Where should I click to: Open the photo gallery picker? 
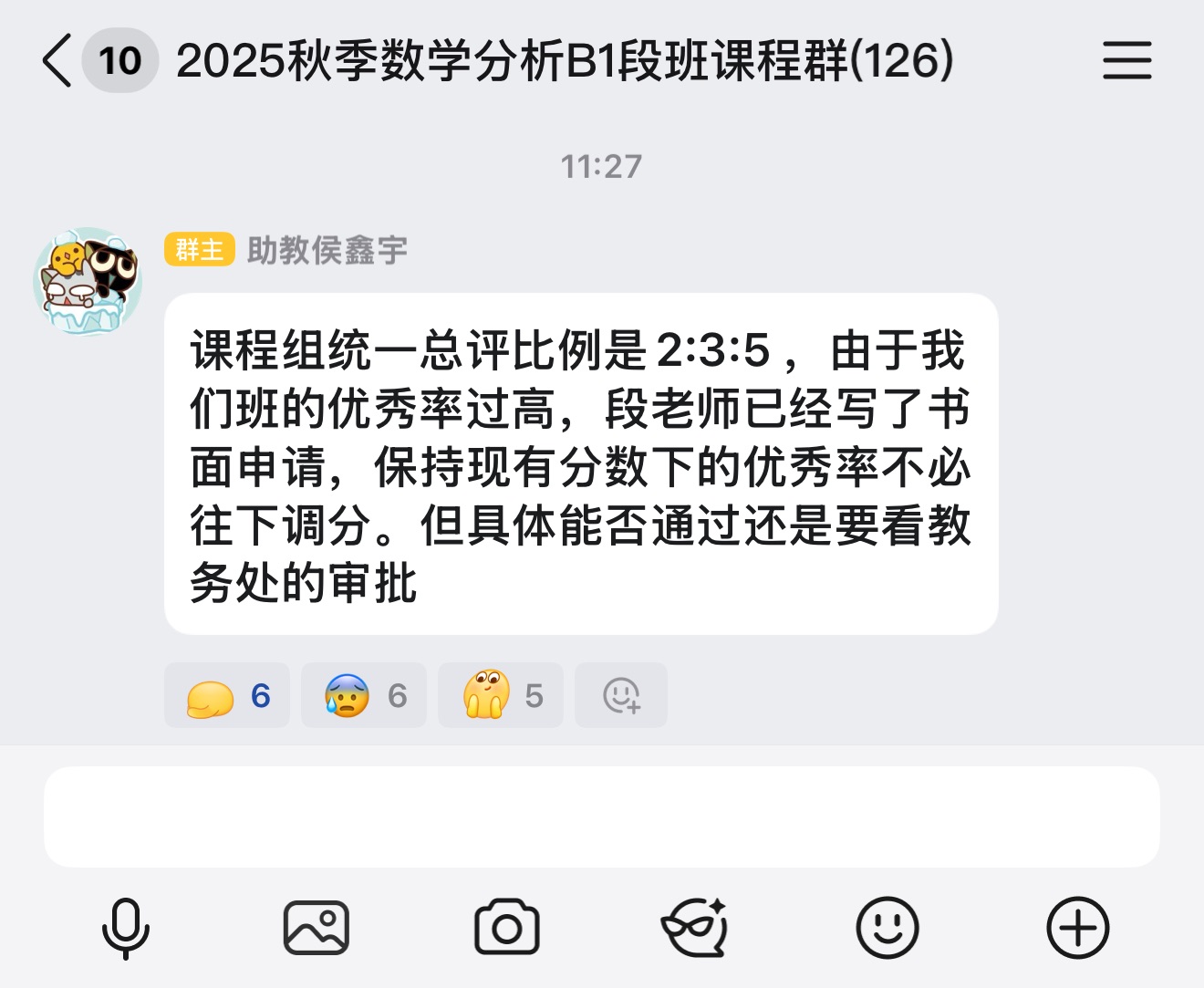(x=317, y=929)
